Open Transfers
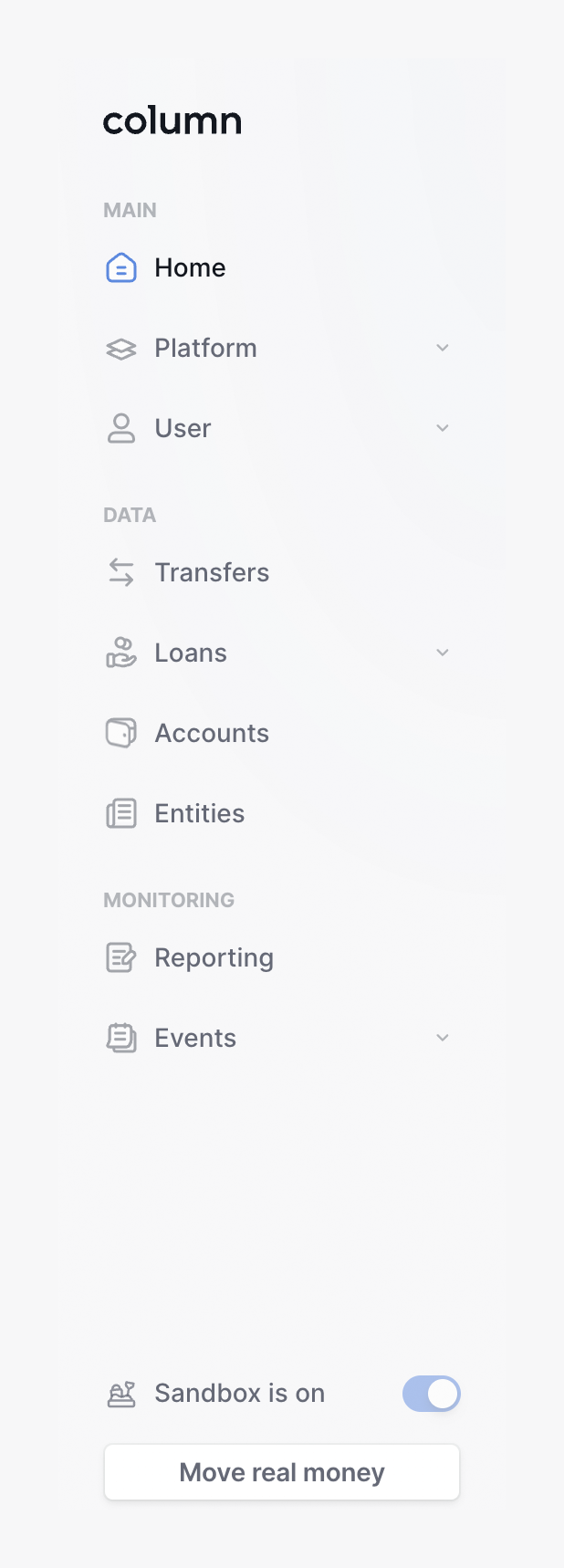Screen dimensions: 564x1568 tap(211, 573)
